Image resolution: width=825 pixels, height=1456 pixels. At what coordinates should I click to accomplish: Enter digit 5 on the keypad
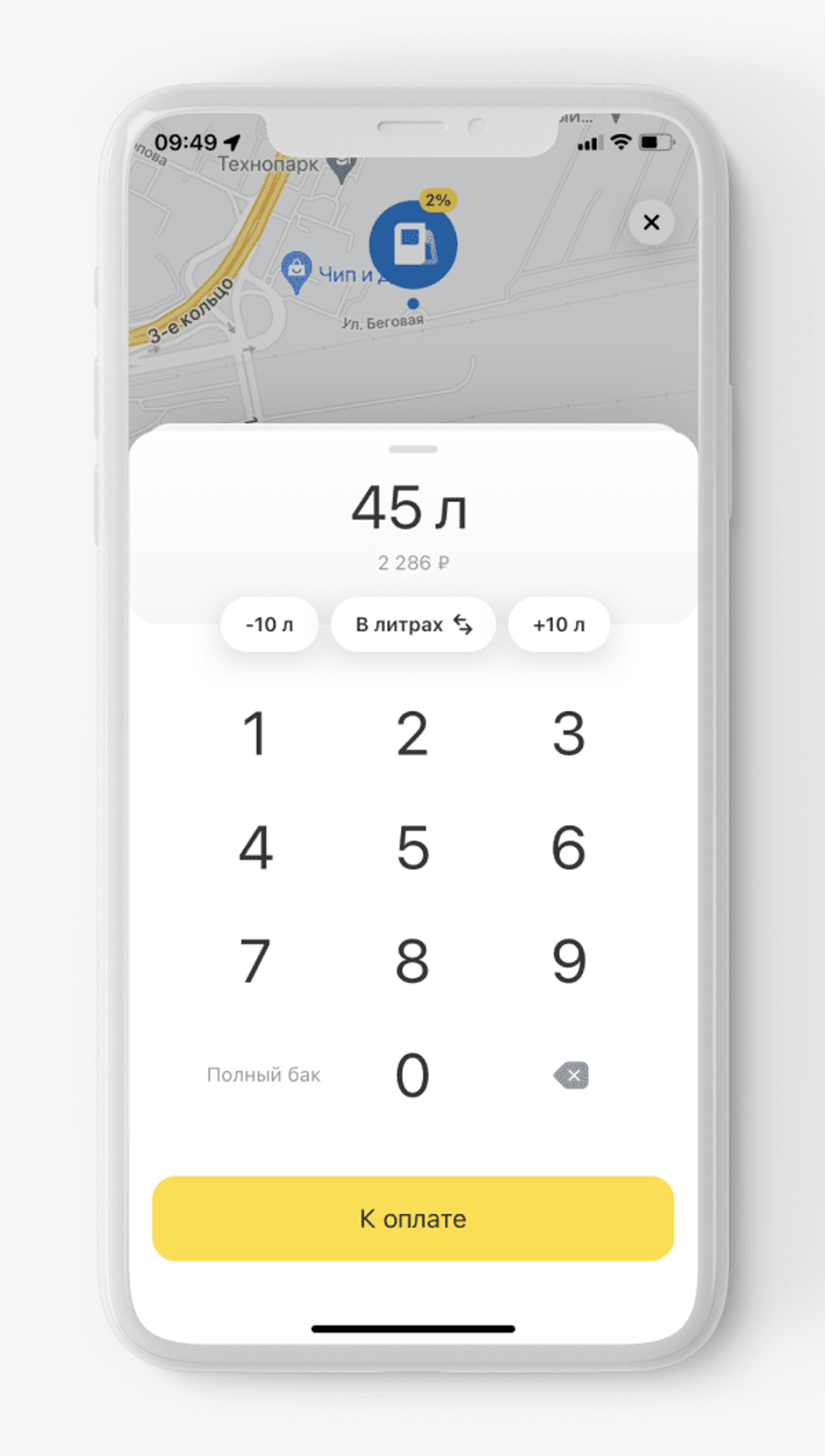pos(412,848)
